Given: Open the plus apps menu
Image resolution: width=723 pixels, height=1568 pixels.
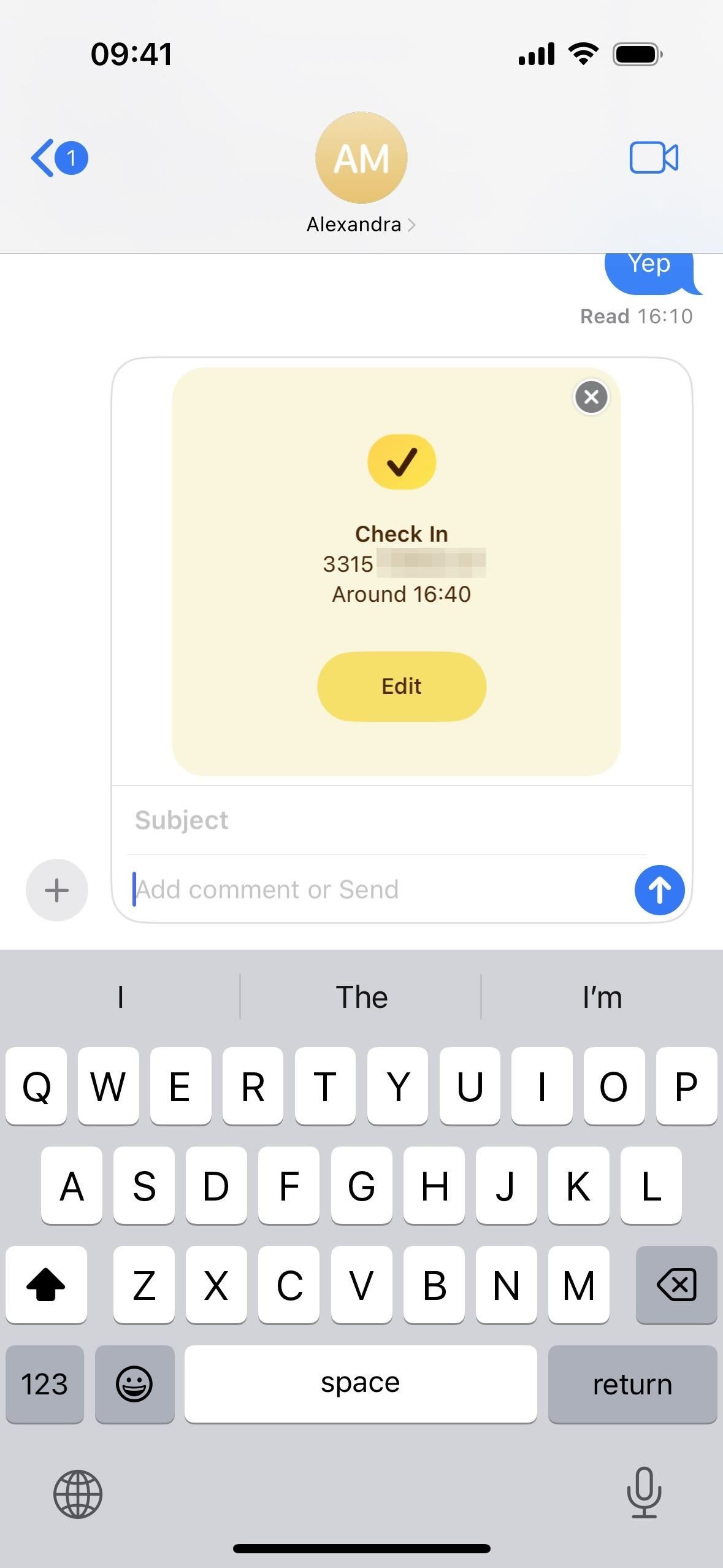Looking at the screenshot, I should (57, 890).
